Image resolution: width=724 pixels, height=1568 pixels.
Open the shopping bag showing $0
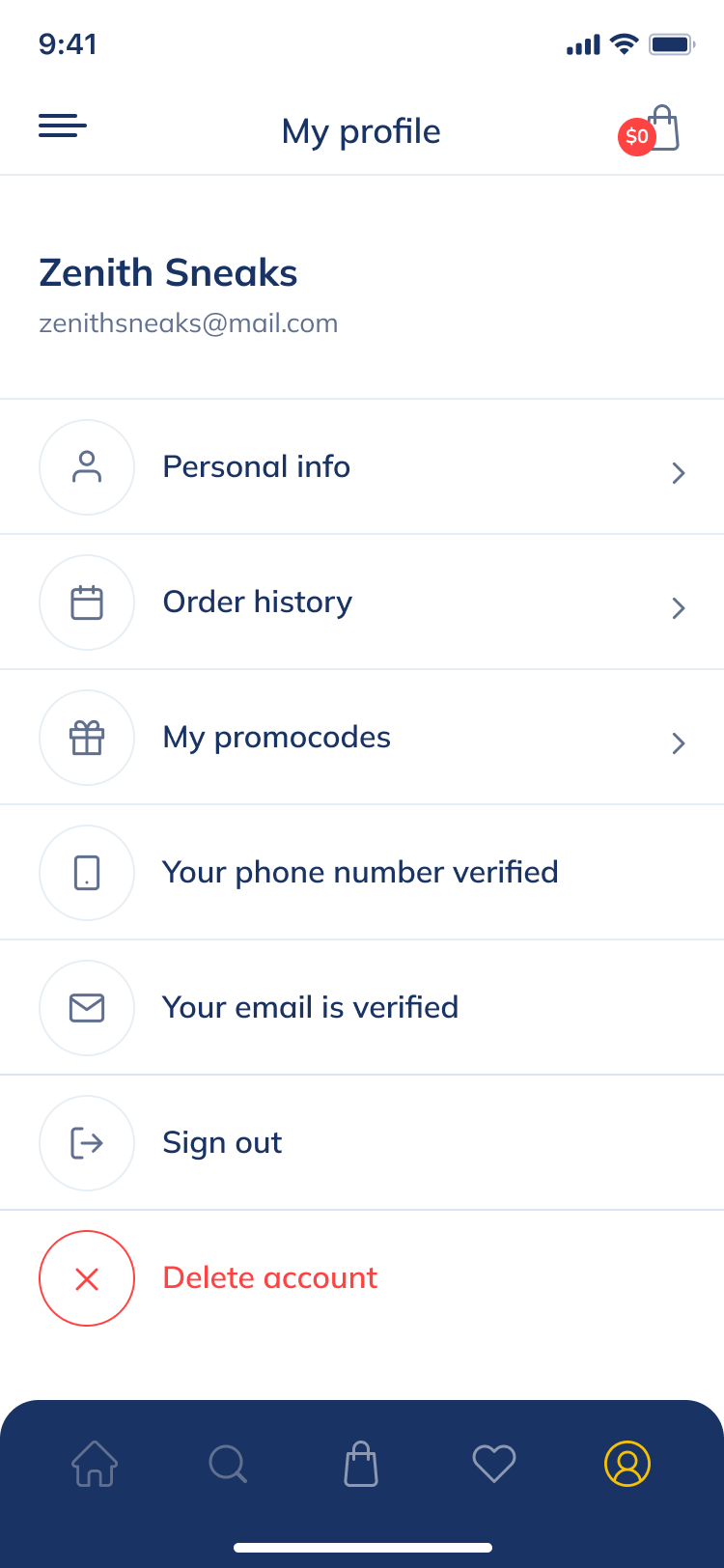pyautogui.click(x=654, y=130)
